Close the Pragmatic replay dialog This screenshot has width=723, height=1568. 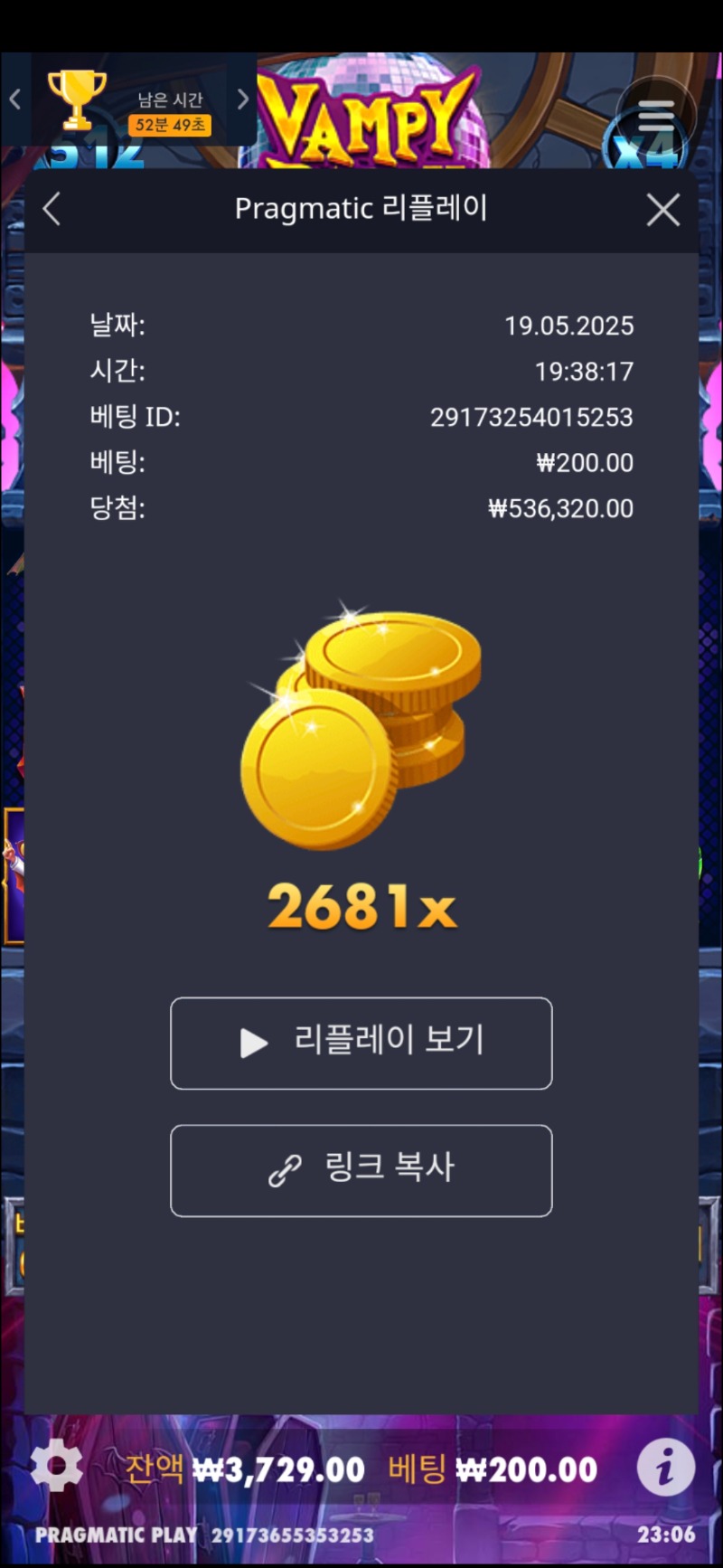coord(662,210)
